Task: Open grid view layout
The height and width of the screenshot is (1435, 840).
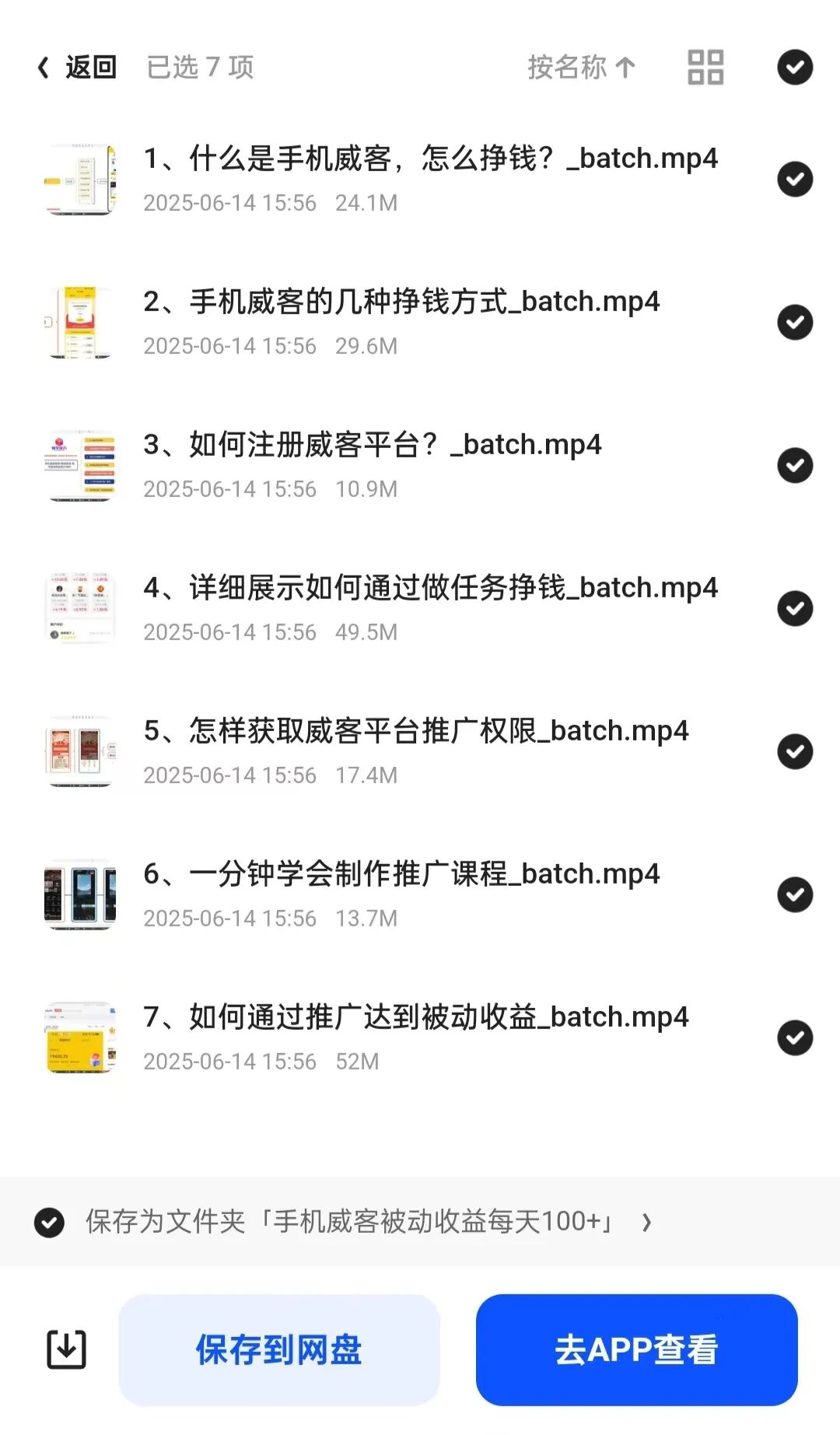Action: click(x=704, y=68)
